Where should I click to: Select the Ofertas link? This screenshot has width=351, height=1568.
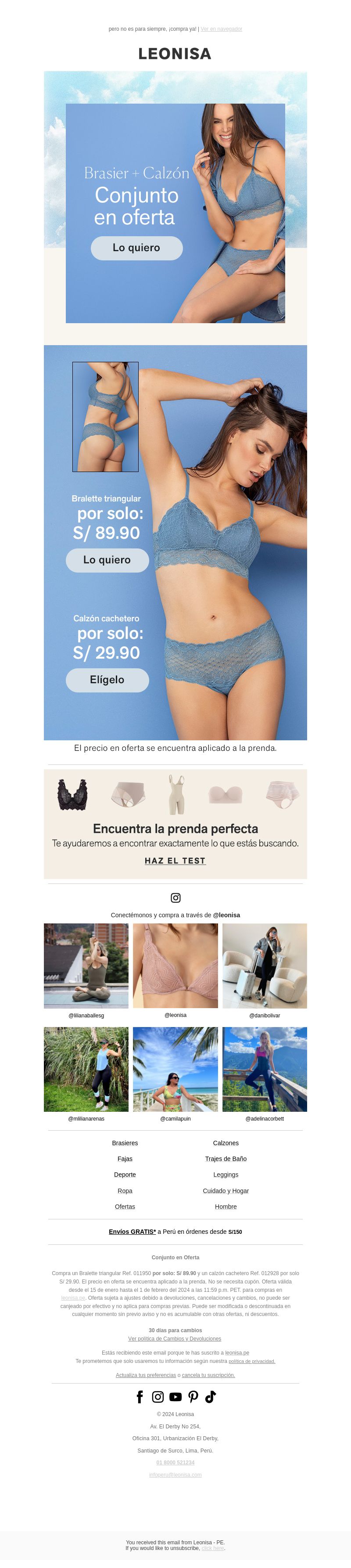coord(125,1207)
